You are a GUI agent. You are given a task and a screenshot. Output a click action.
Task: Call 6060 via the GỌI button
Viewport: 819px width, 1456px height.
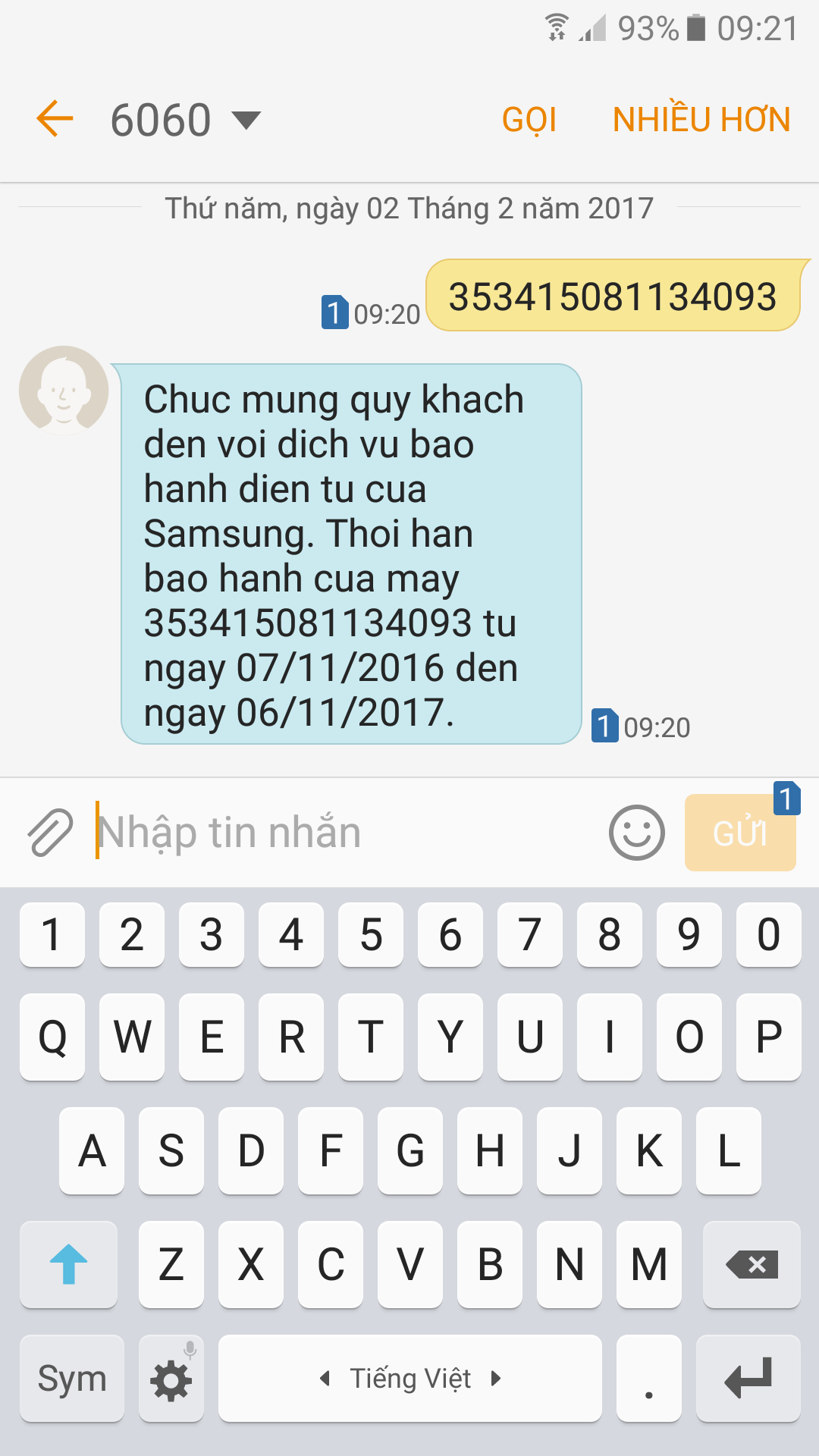[529, 120]
